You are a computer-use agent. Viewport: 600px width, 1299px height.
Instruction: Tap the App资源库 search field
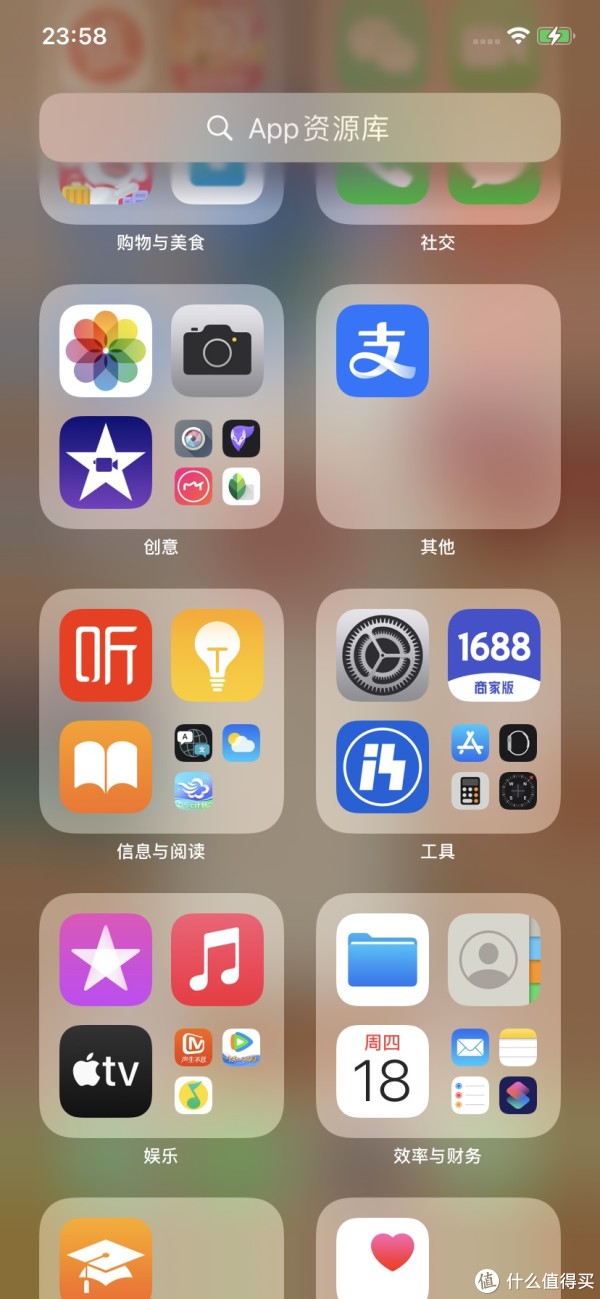pyautogui.click(x=299, y=128)
